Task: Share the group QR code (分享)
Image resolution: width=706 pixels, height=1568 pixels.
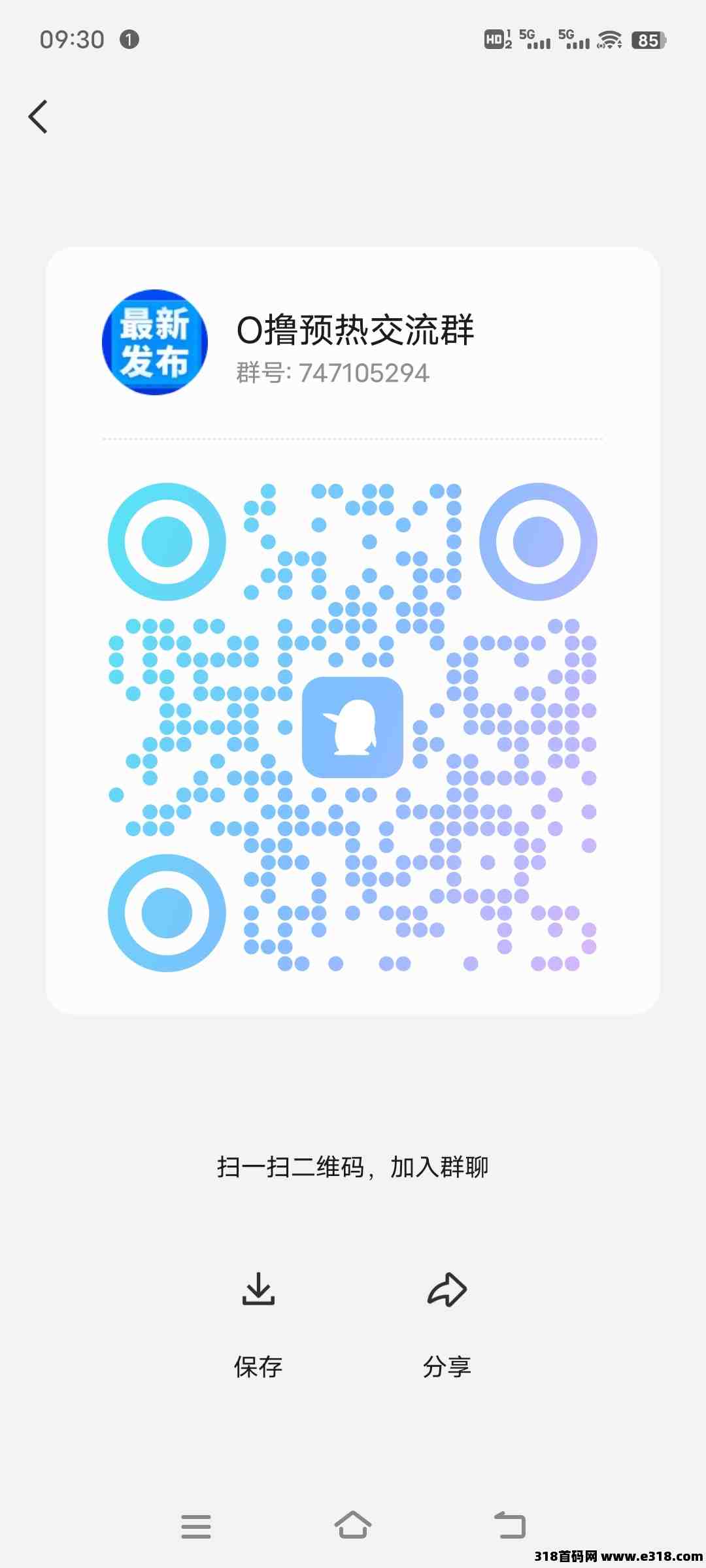Action: click(447, 1324)
